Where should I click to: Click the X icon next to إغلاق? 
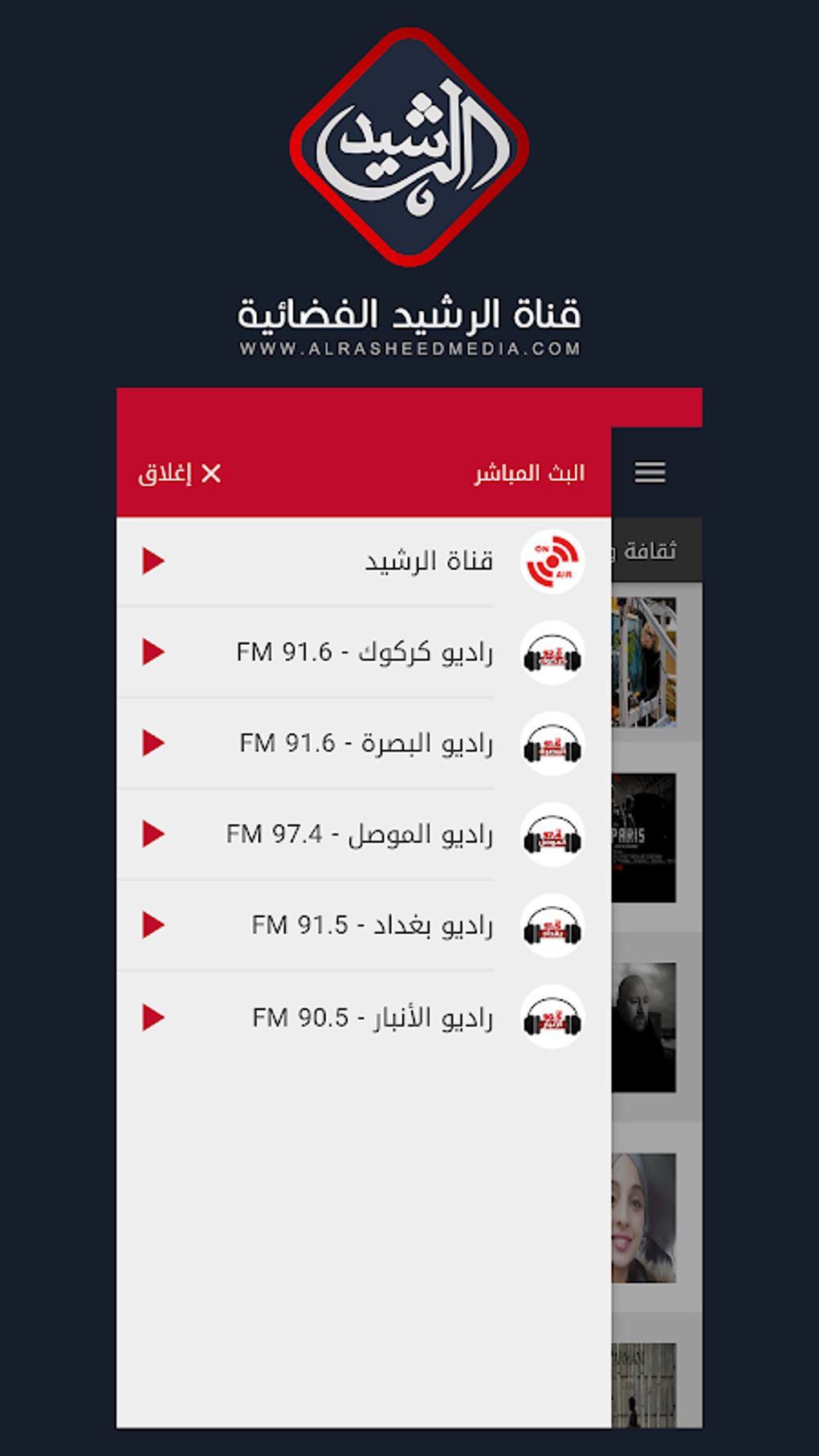210,474
